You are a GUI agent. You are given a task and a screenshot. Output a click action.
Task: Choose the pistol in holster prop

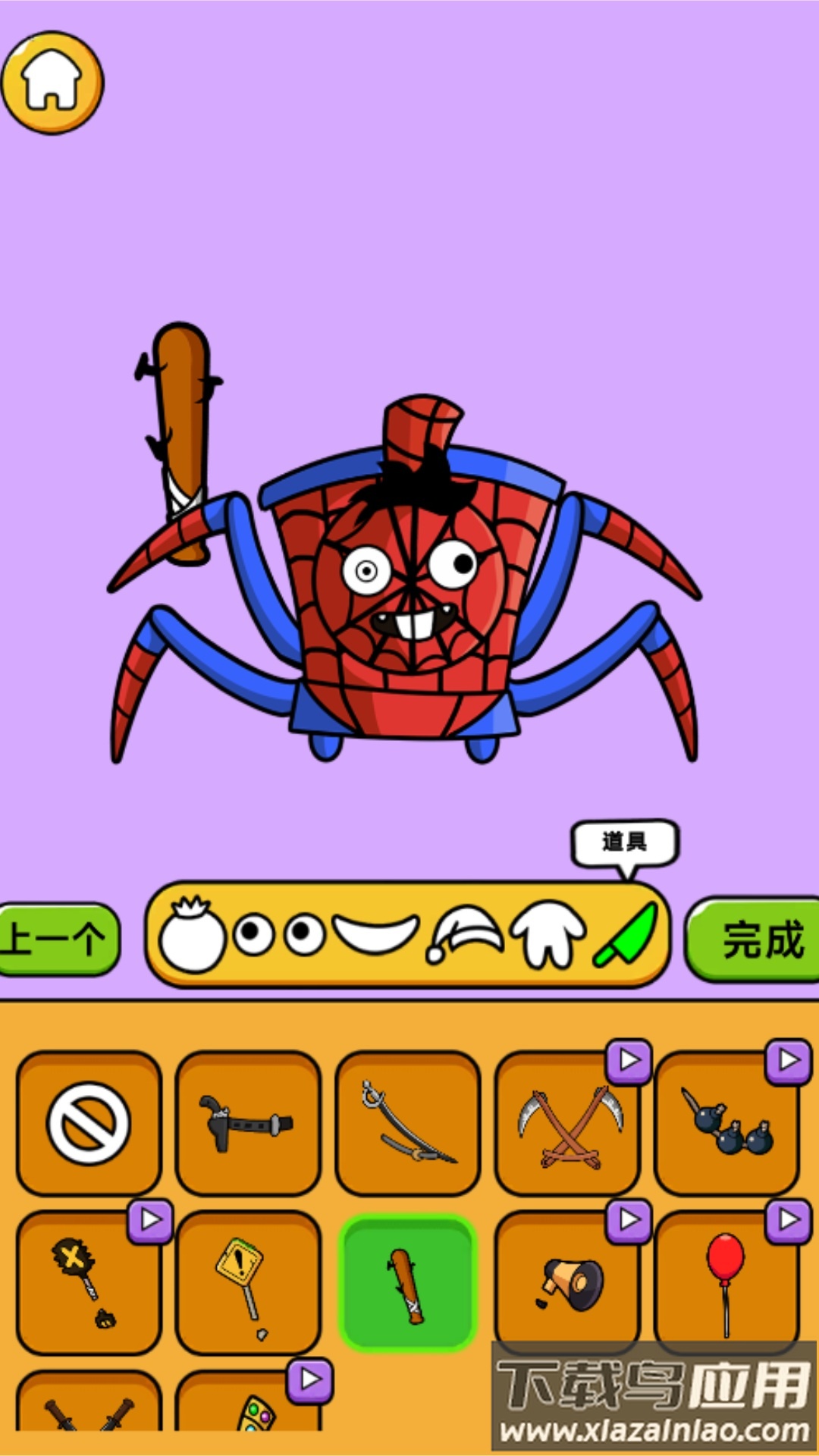pos(247,1122)
